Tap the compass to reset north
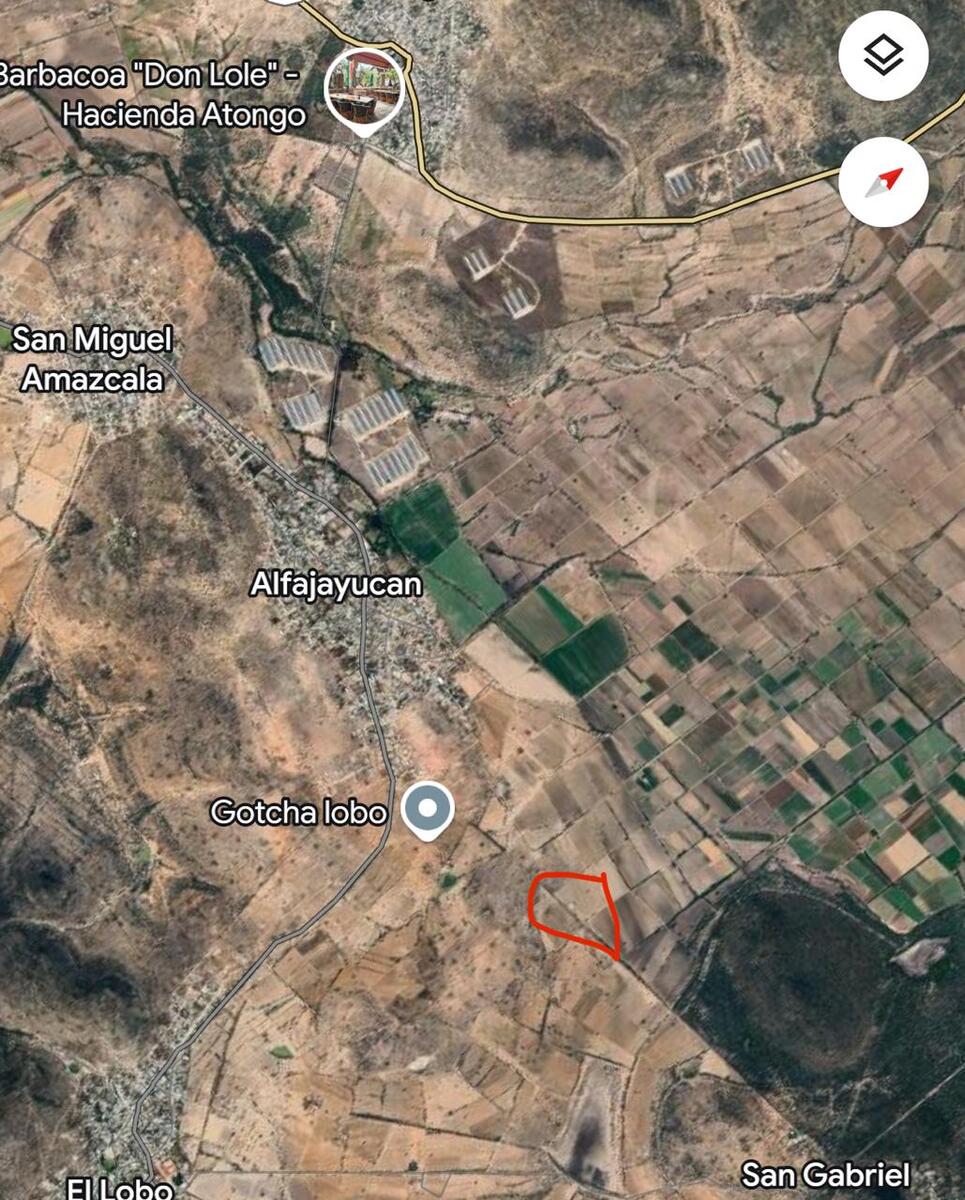 pyautogui.click(x=883, y=182)
